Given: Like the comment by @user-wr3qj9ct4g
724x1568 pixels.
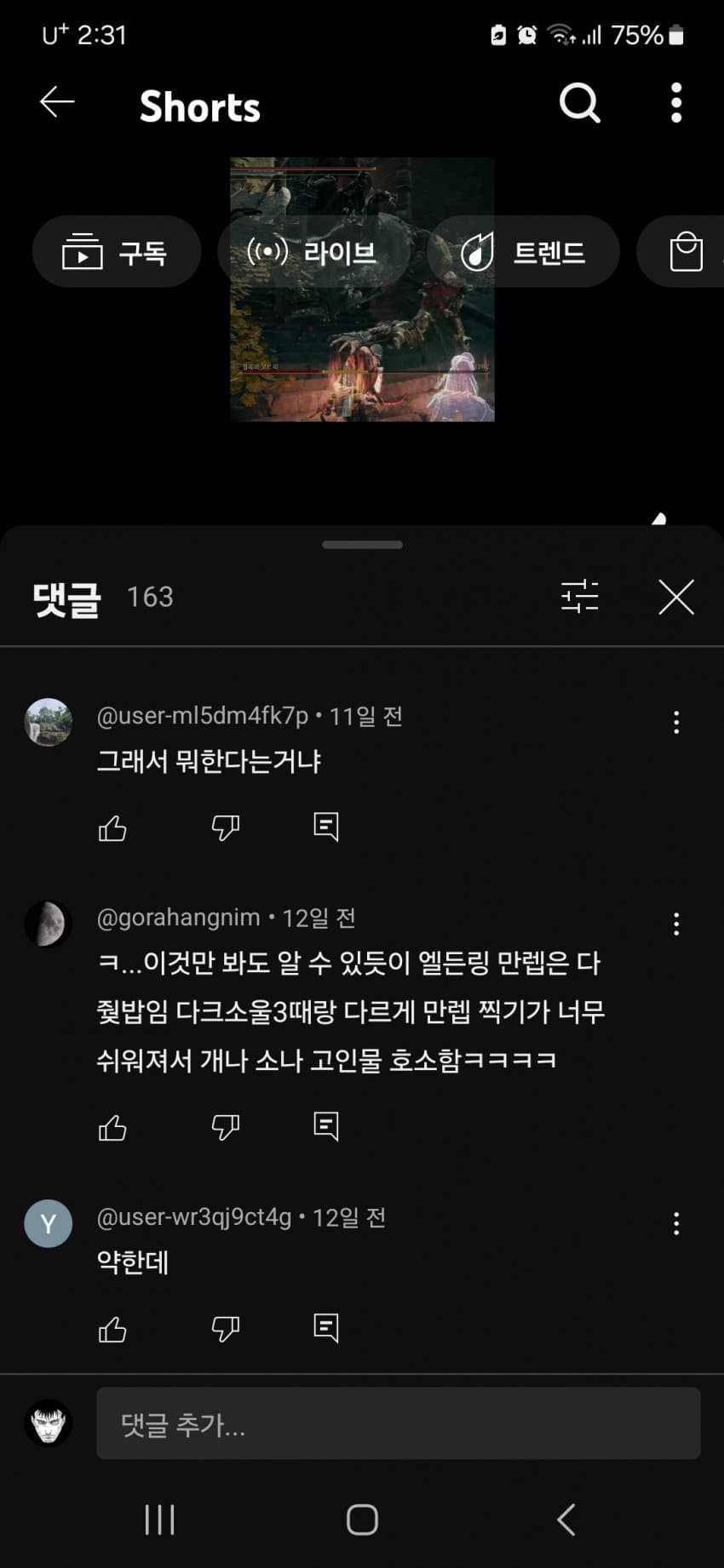Looking at the screenshot, I should [112, 1330].
